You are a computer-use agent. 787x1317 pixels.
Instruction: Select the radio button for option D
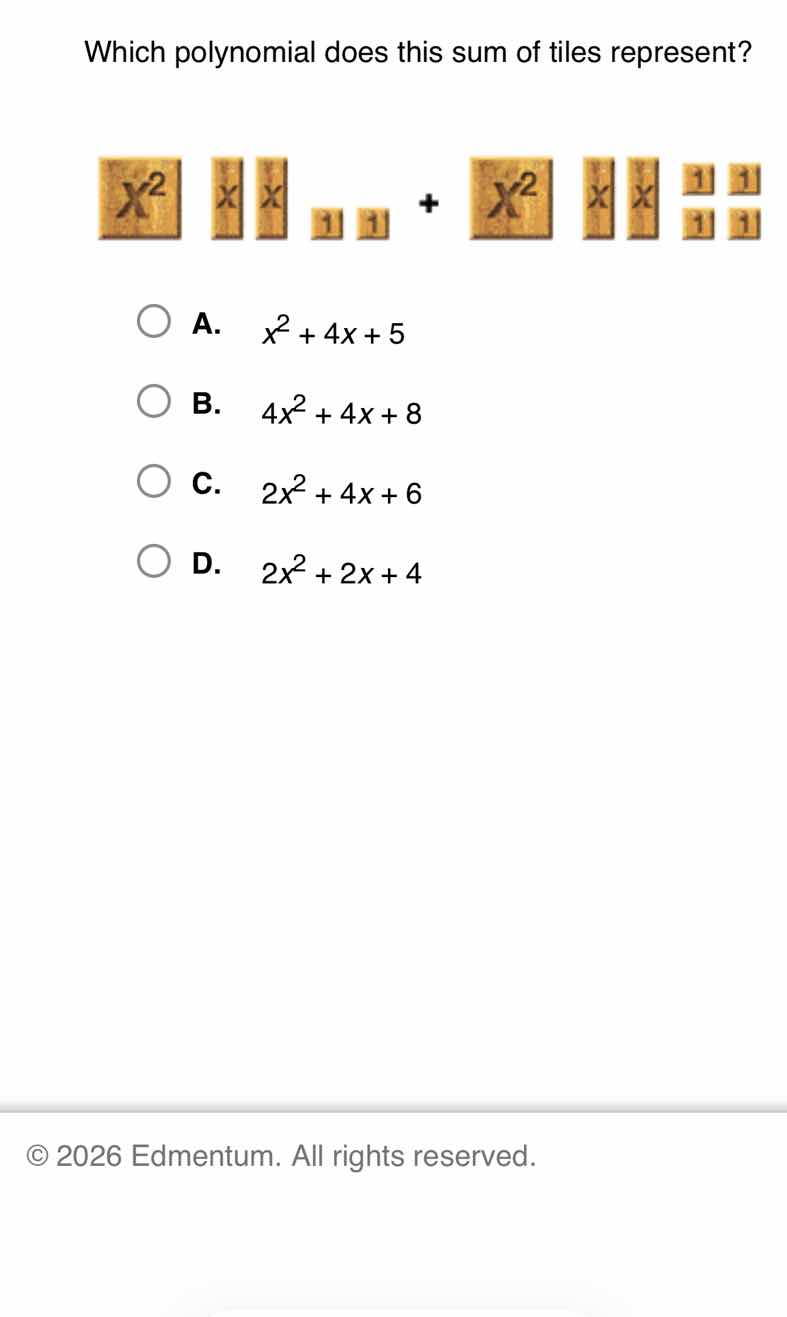(x=155, y=561)
